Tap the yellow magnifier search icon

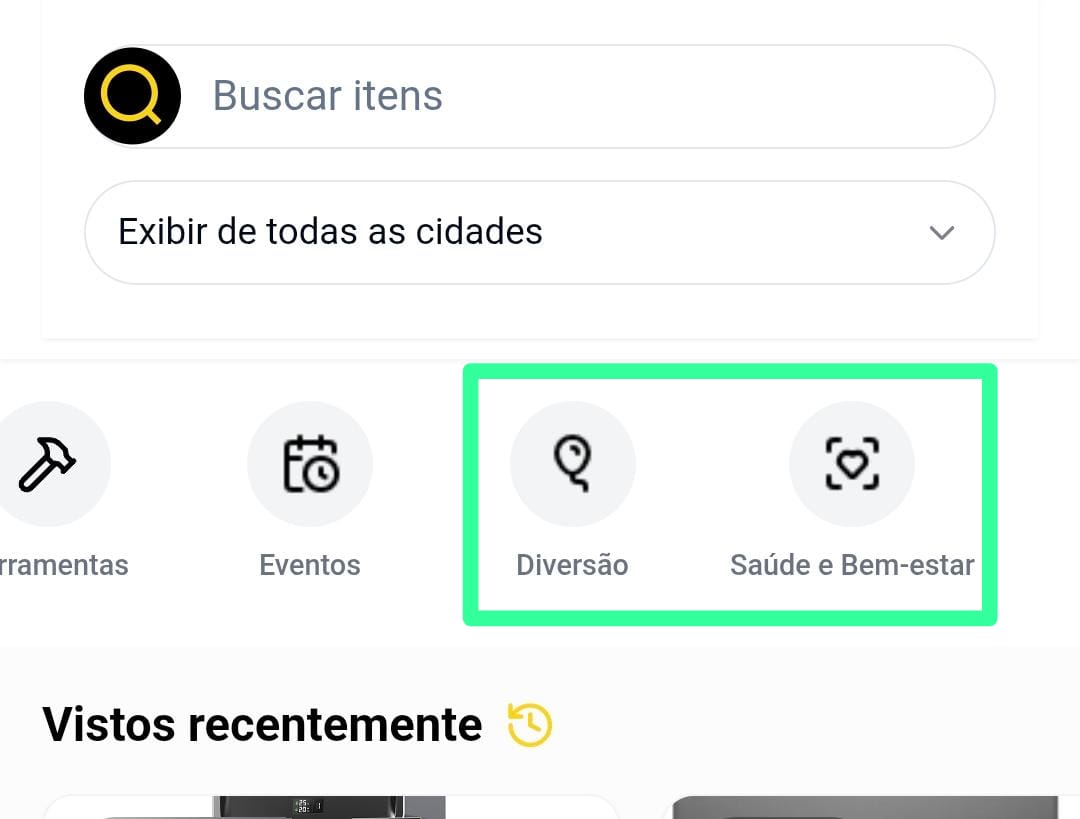(x=132, y=96)
